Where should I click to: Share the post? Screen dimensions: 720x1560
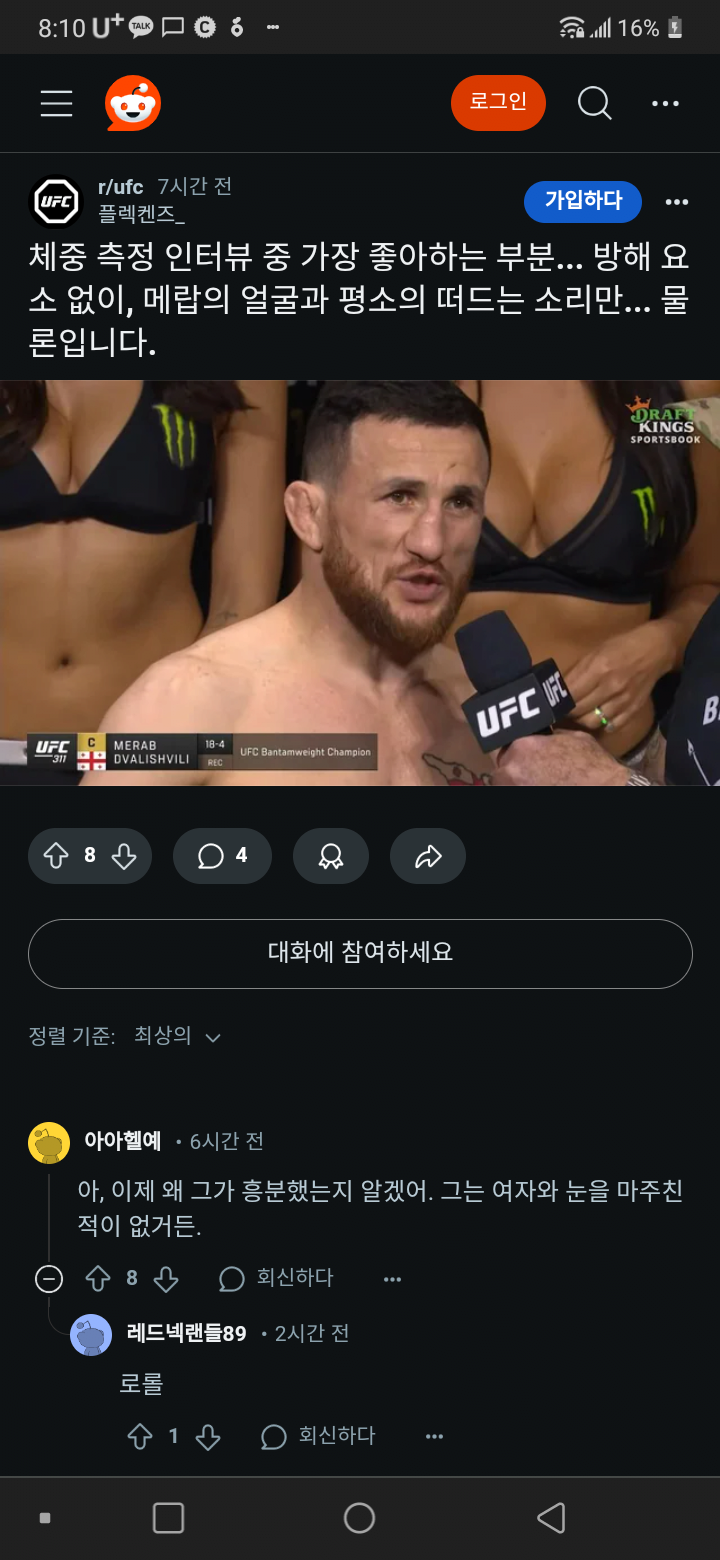point(428,856)
